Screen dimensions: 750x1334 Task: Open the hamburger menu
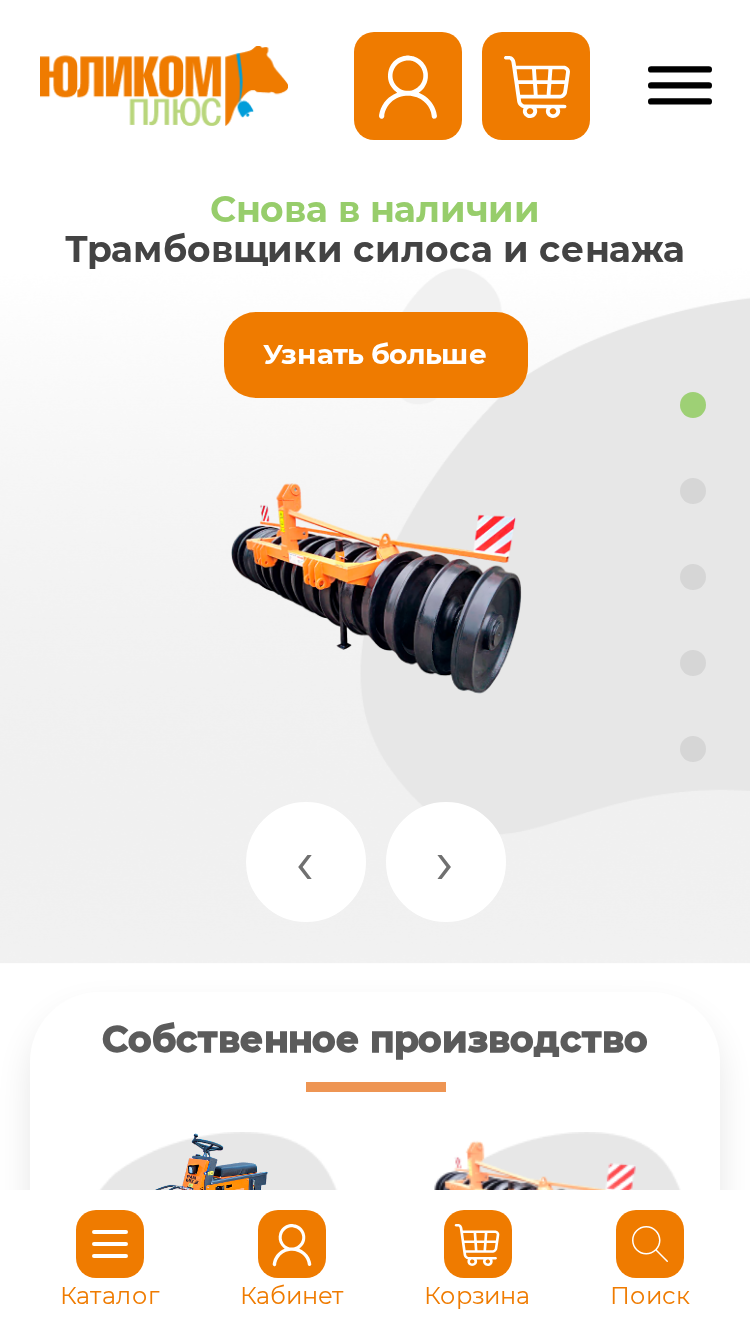point(680,86)
